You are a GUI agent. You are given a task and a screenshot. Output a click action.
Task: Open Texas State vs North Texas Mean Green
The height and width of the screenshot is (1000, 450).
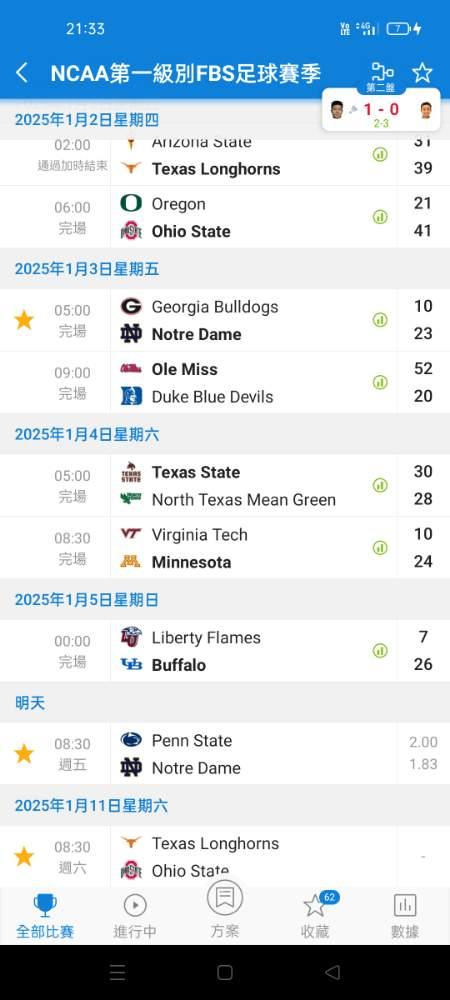click(x=225, y=485)
